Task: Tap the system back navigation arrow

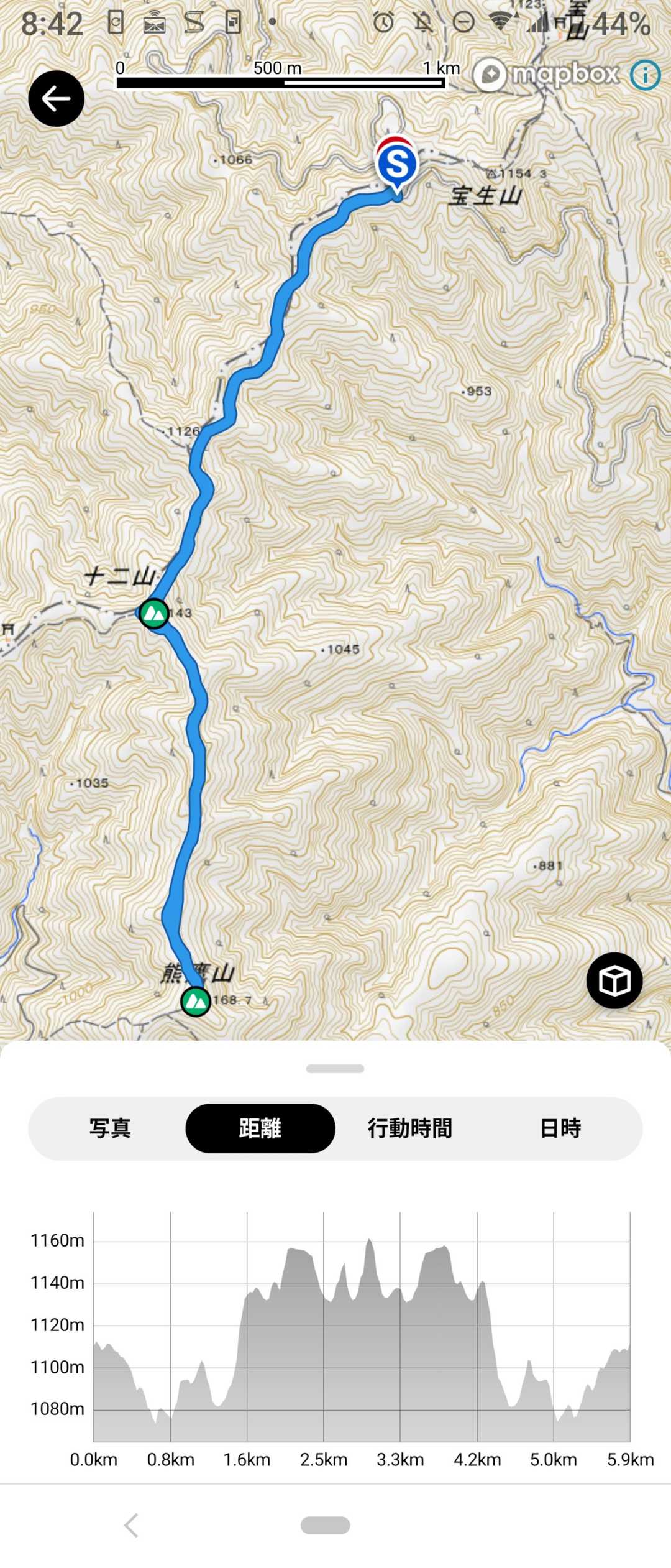Action: 131,1524
